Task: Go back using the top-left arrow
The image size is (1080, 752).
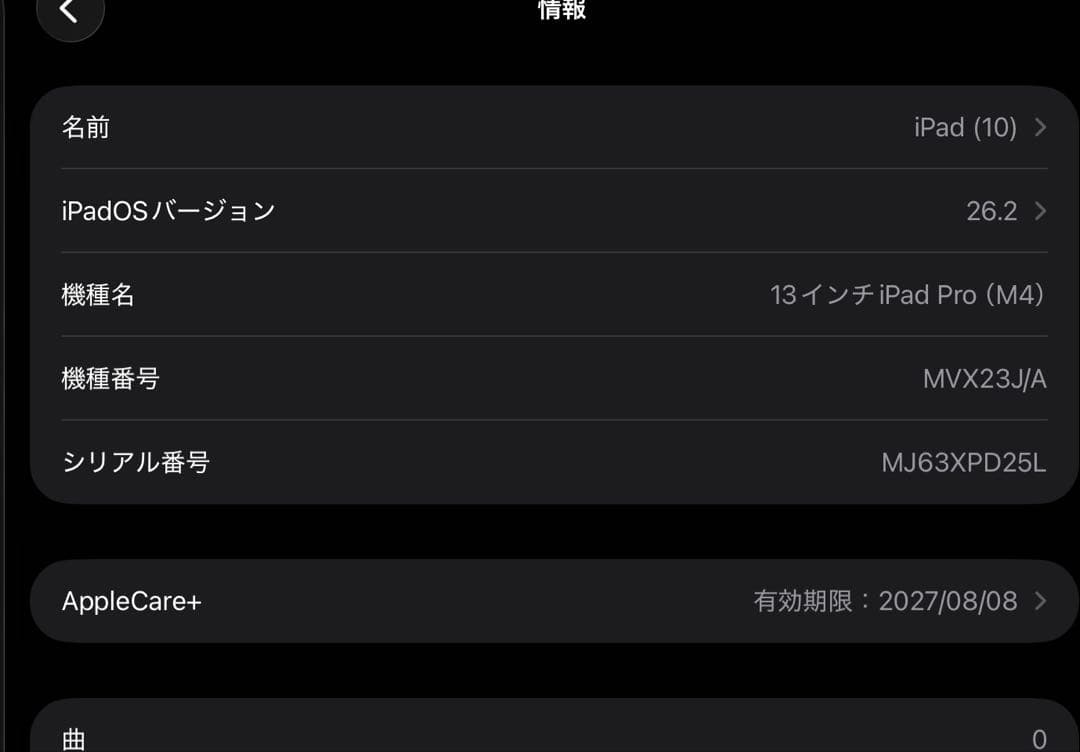Action: click(x=67, y=12)
